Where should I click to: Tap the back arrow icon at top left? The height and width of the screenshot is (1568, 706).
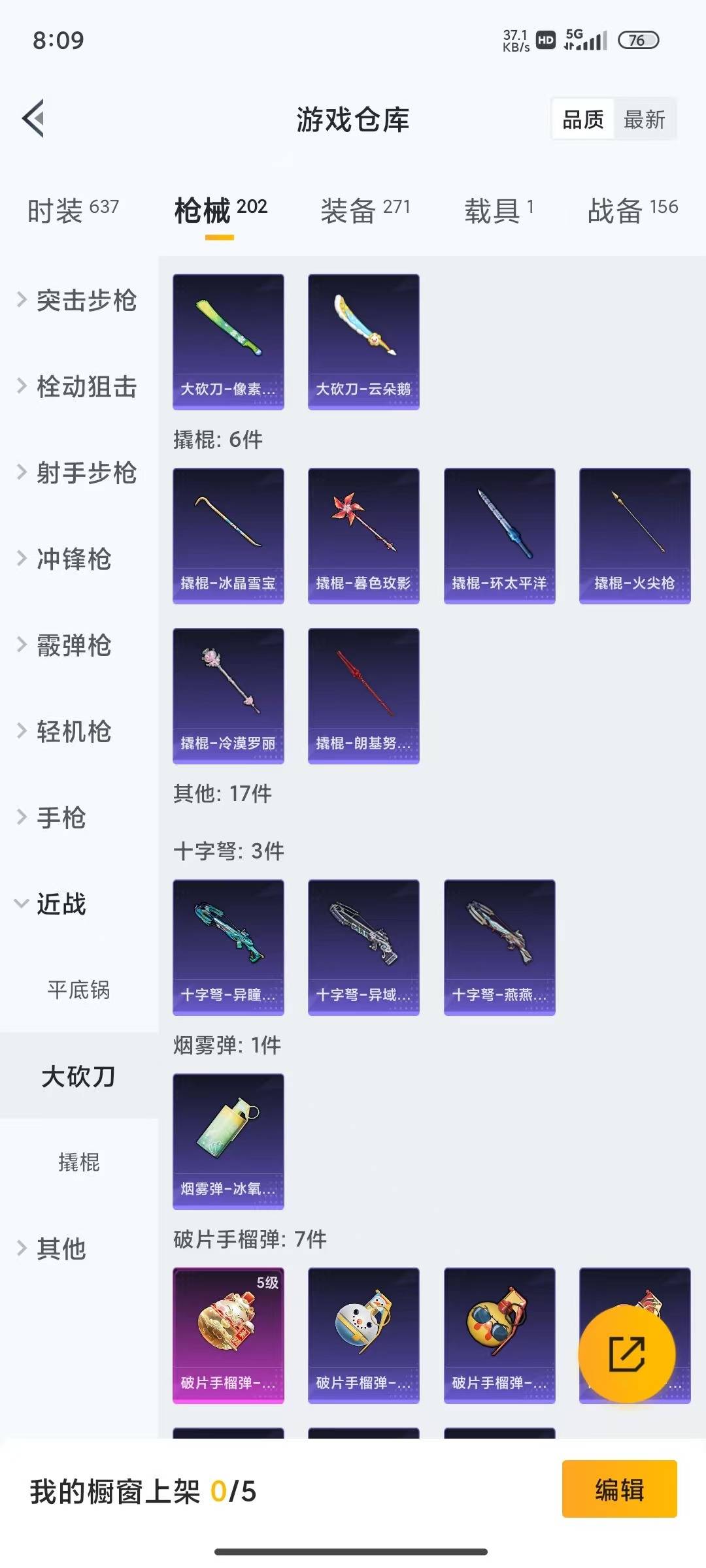(x=34, y=118)
